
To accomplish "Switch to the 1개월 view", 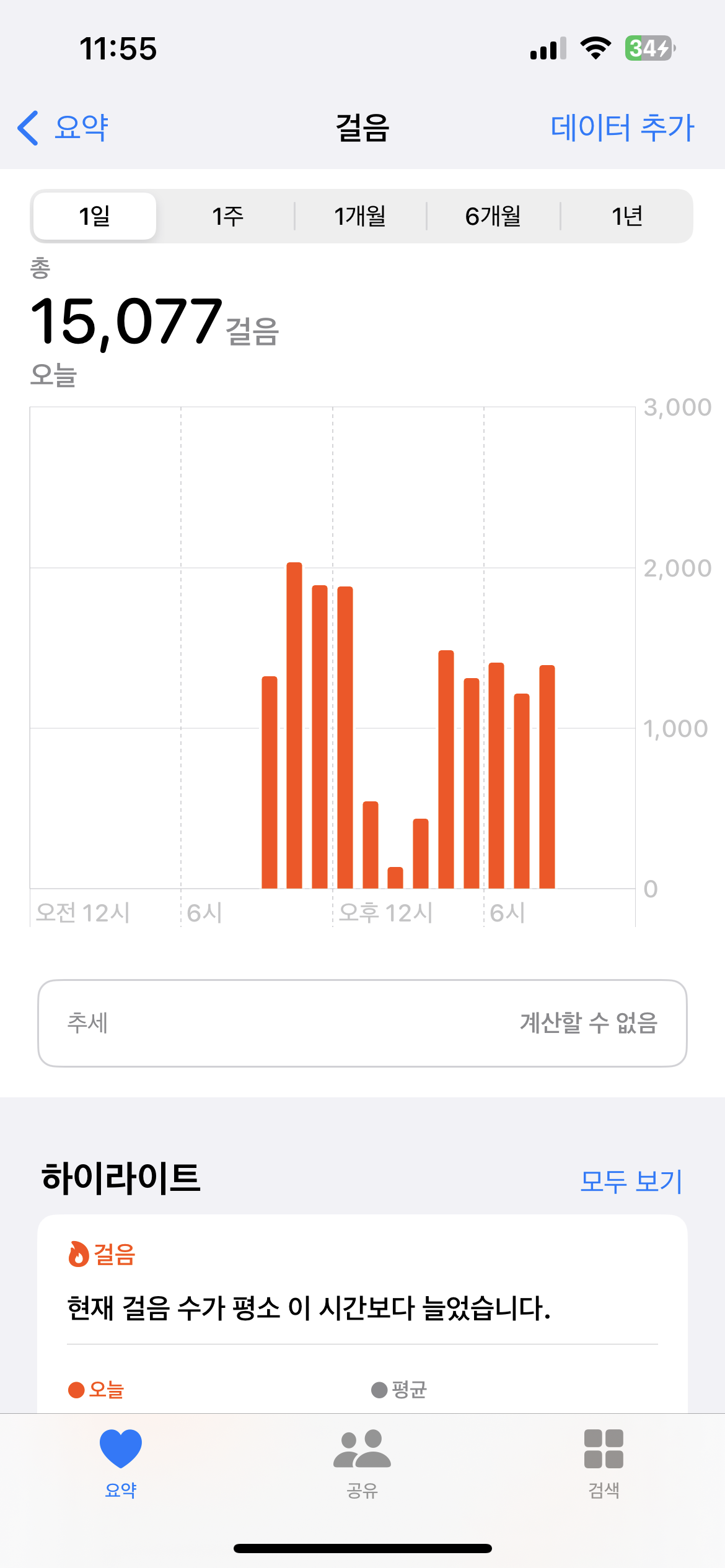I will pyautogui.click(x=360, y=216).
